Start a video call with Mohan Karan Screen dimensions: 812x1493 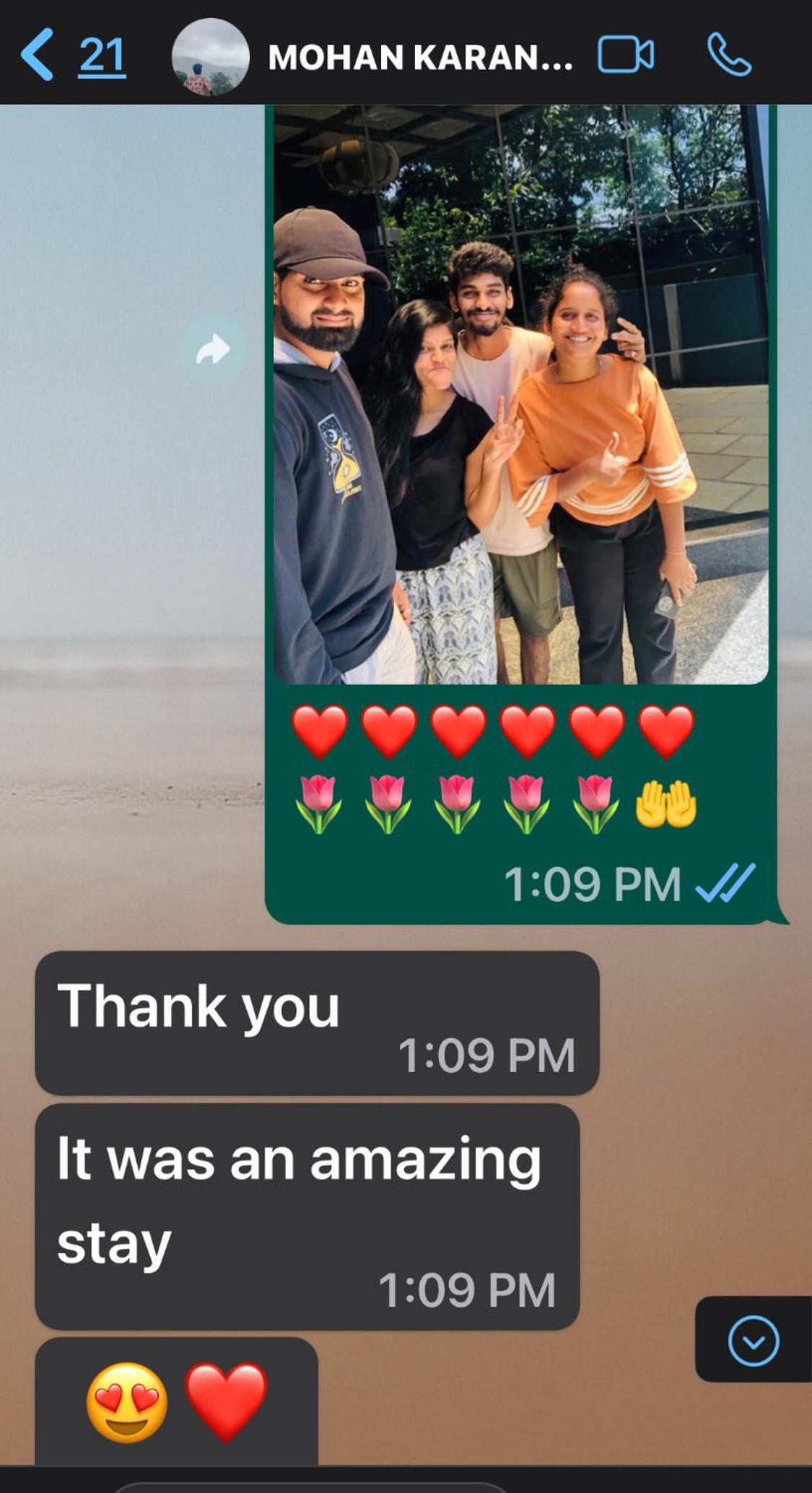point(626,56)
